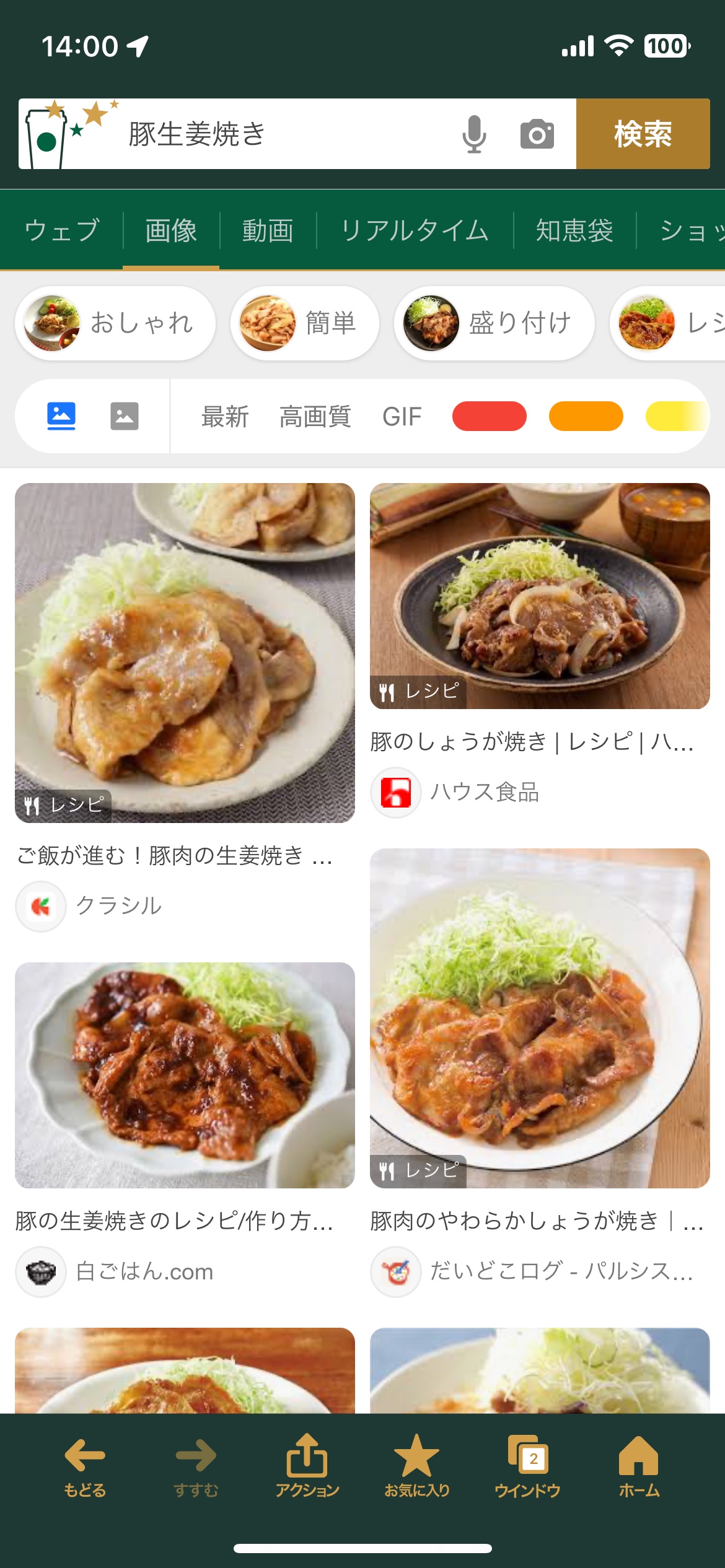This screenshot has width=725, height=1568.
Task: Select the 簡単 suggestion chip
Action: pyautogui.click(x=304, y=323)
